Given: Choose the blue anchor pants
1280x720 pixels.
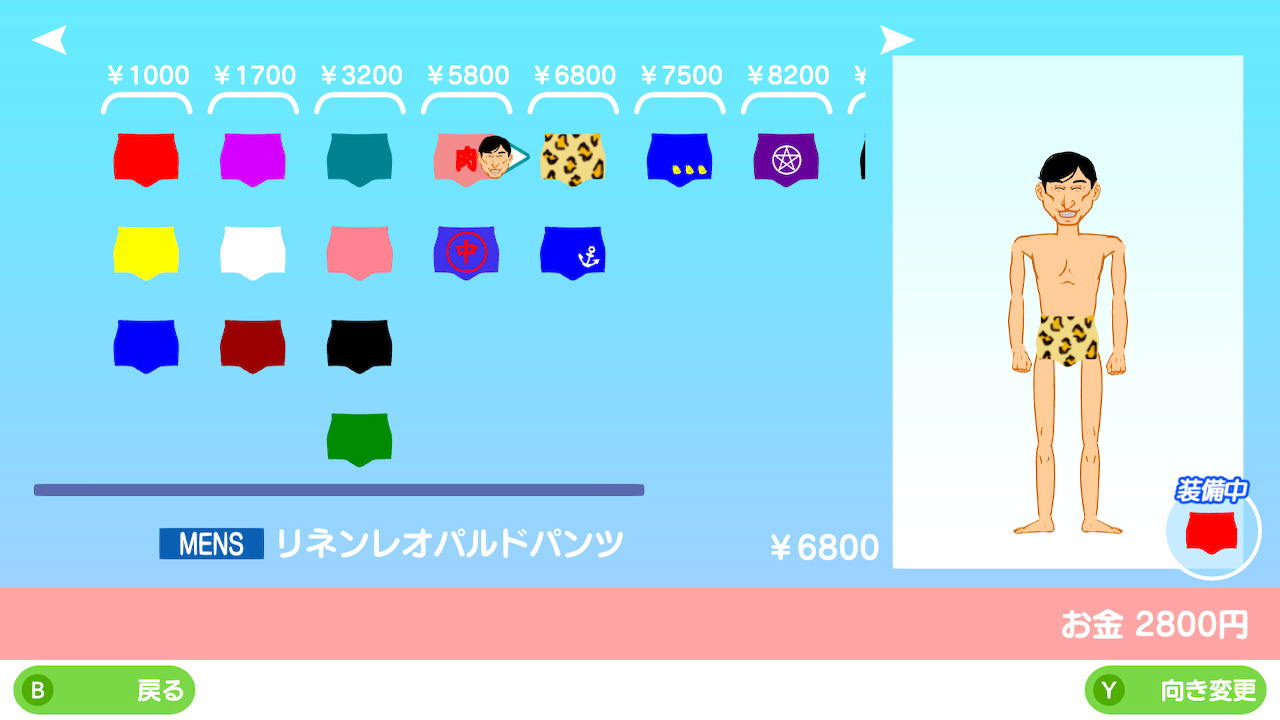Looking at the screenshot, I should pos(573,251).
